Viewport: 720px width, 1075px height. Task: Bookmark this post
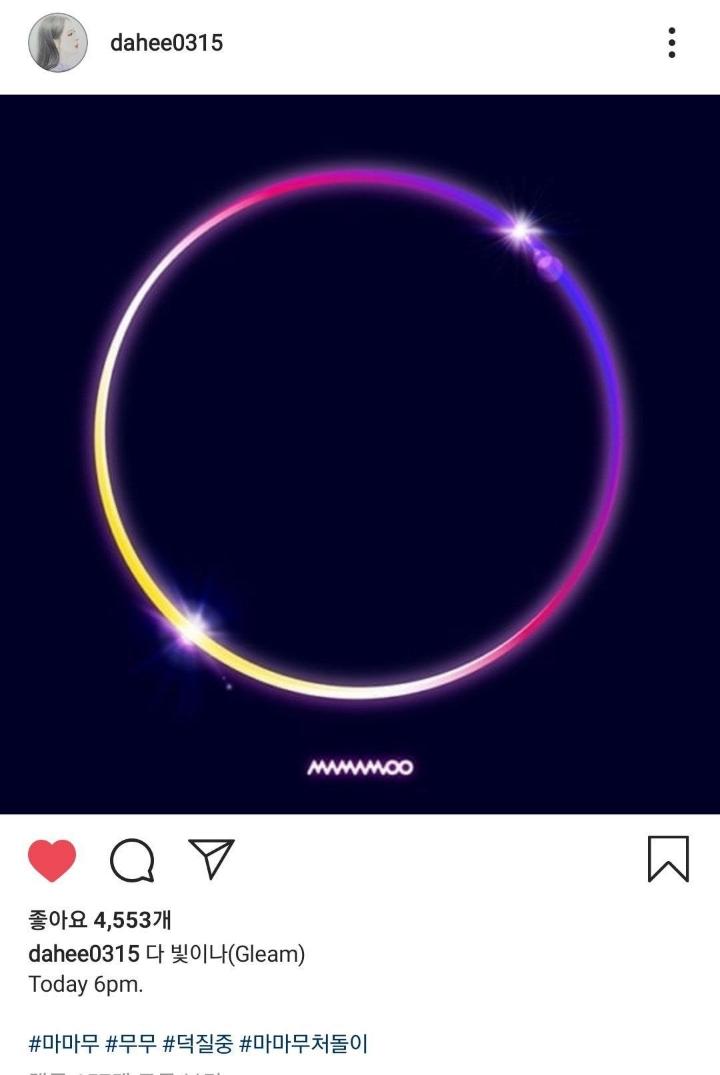click(x=668, y=859)
